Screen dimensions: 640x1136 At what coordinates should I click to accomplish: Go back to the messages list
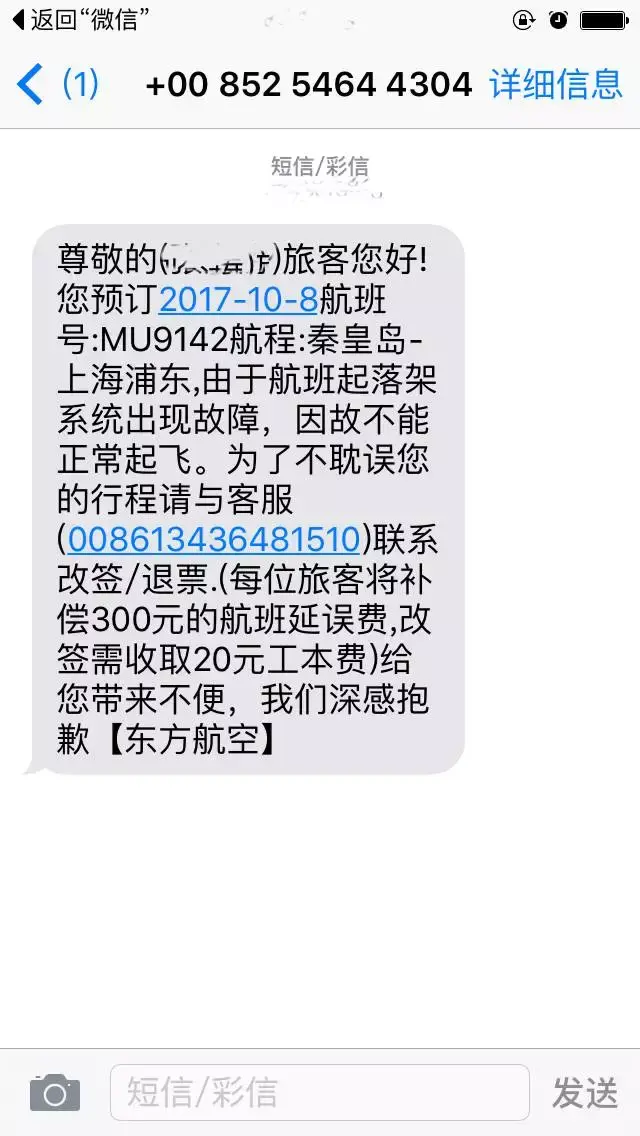pyautogui.click(x=57, y=84)
